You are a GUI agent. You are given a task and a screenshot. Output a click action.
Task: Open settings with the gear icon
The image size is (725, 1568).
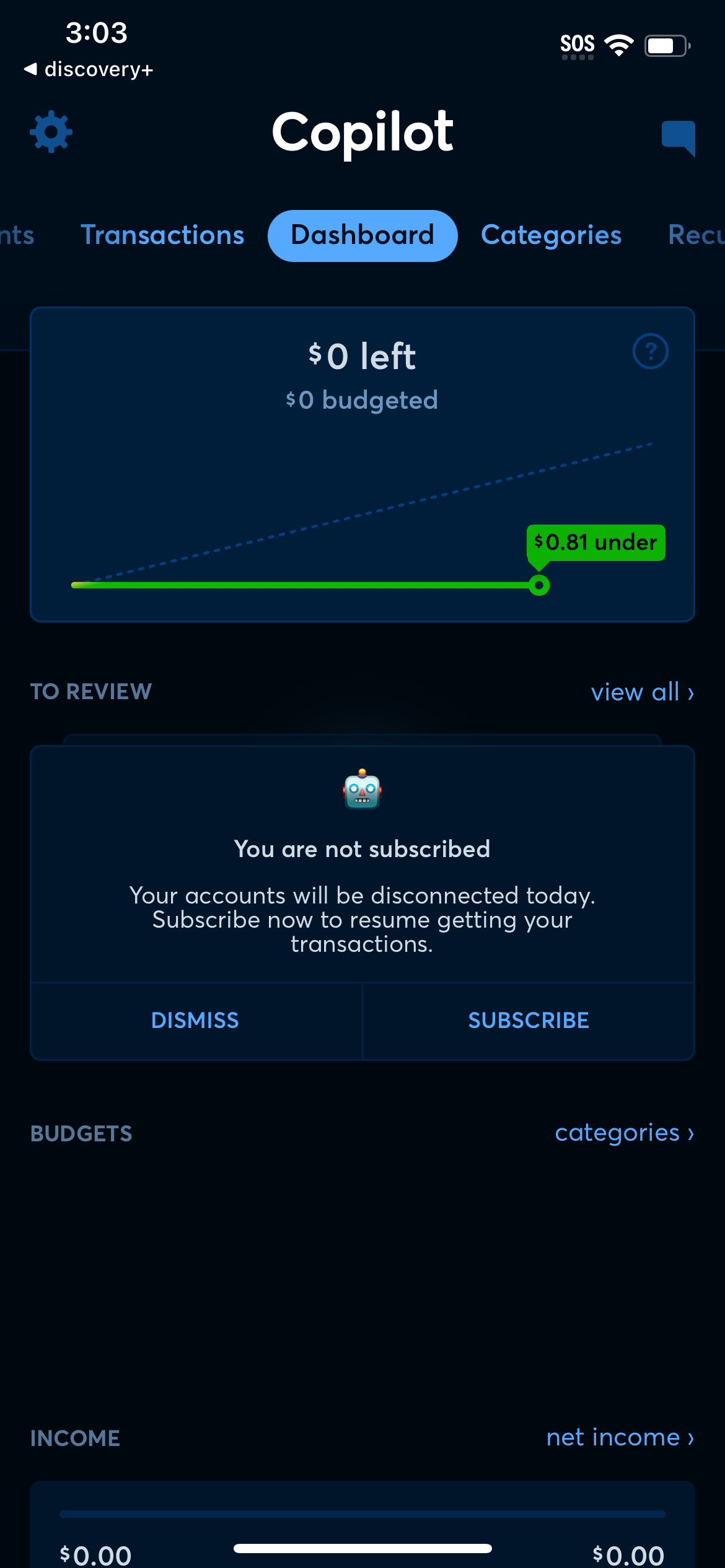coord(52,131)
